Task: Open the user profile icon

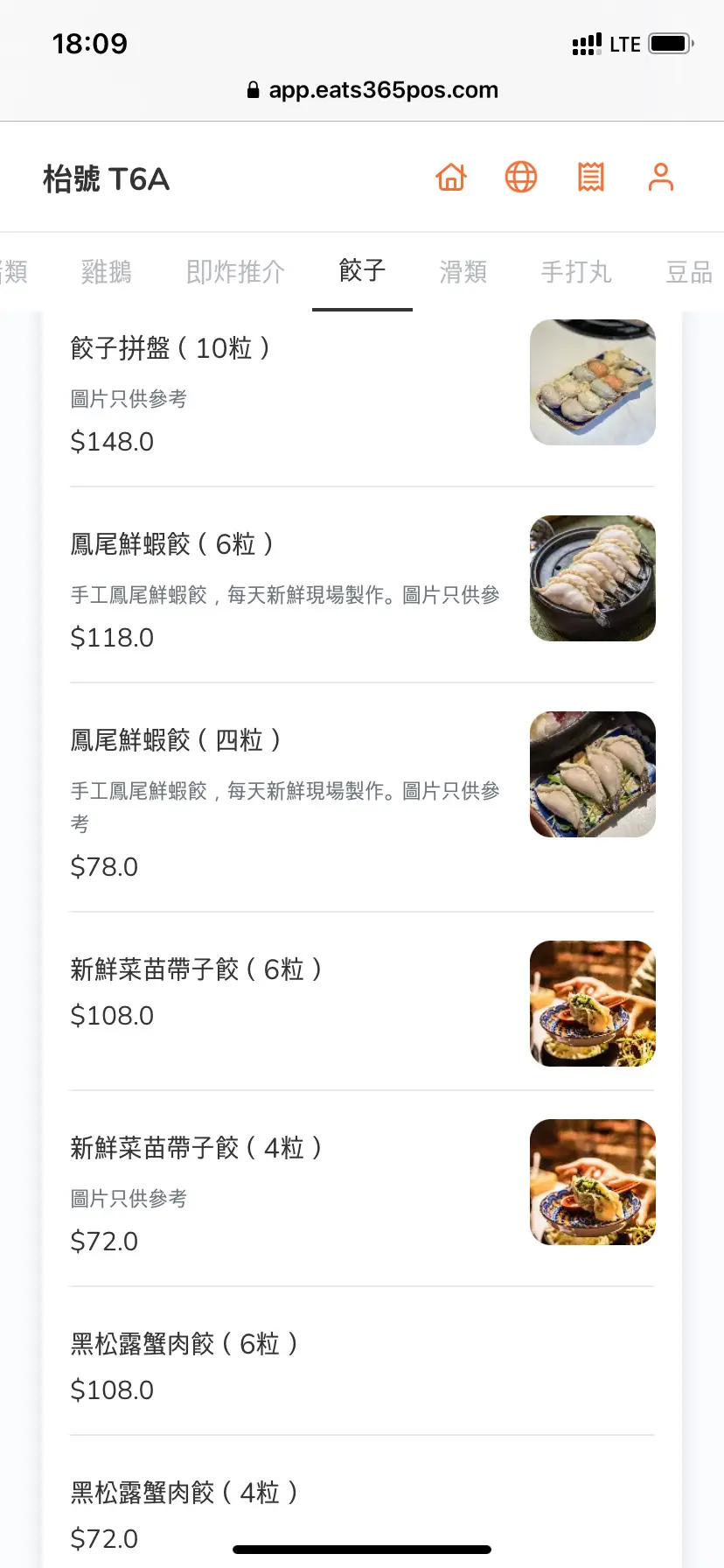Action: [x=661, y=178]
